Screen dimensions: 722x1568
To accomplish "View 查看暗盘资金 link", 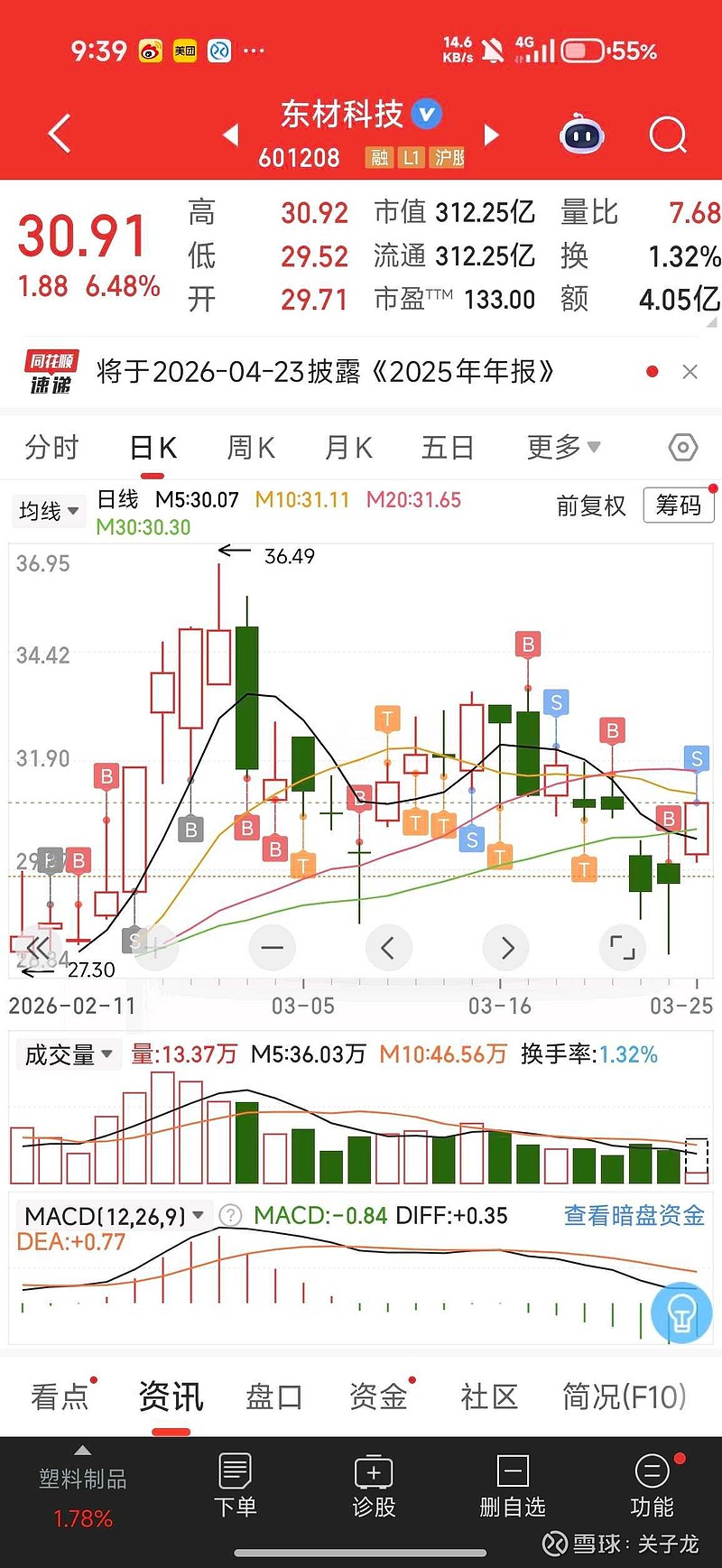I will point(634,1216).
